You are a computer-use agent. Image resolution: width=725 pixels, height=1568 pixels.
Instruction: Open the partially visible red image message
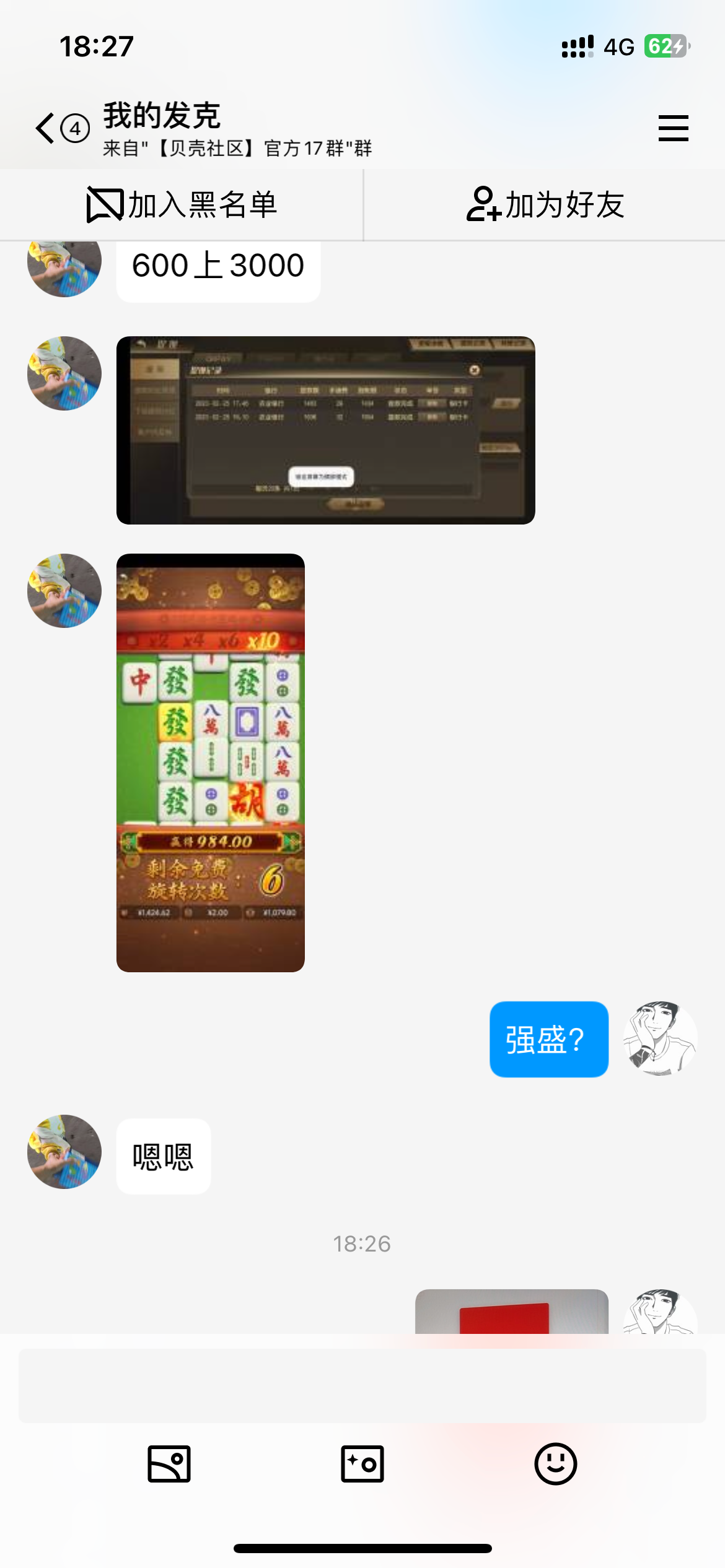tap(511, 1312)
